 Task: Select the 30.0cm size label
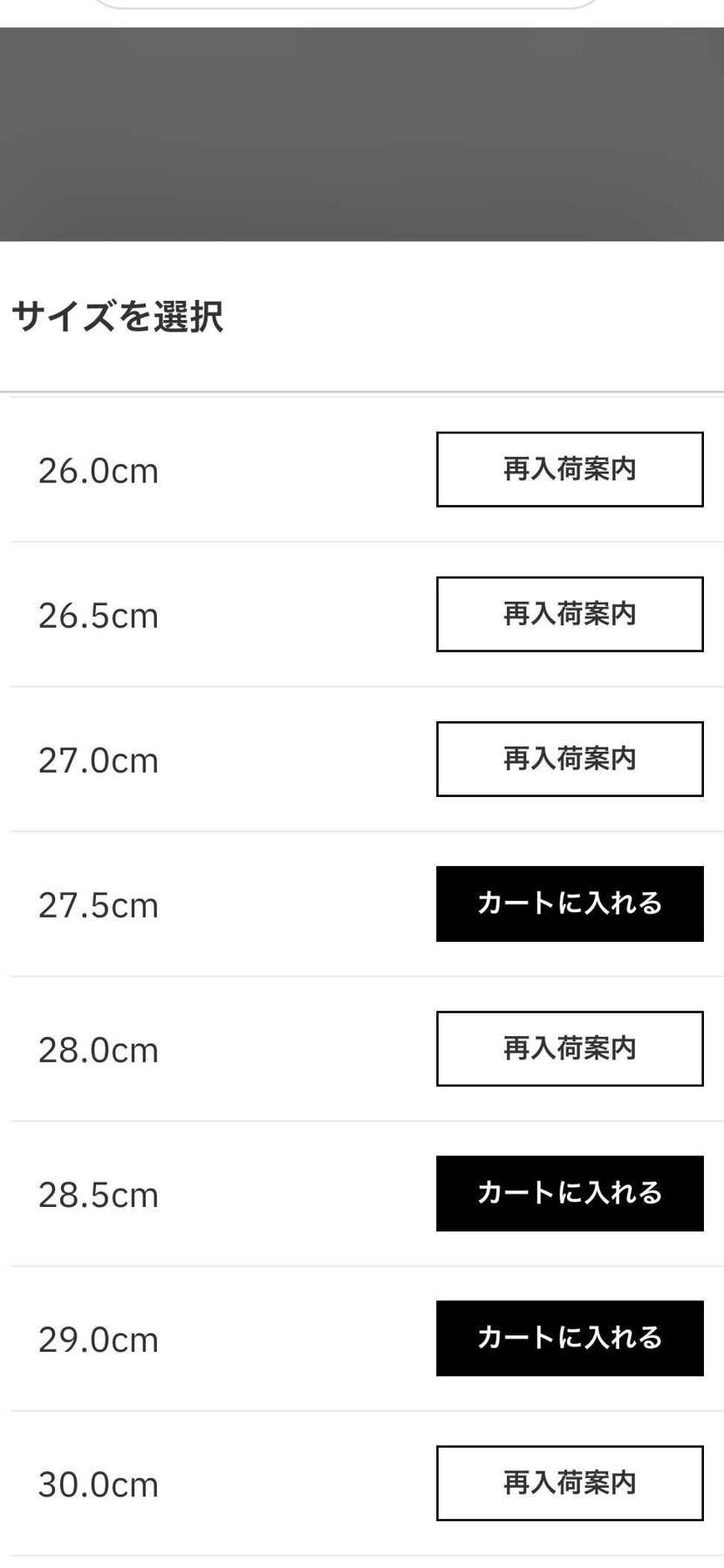coord(98,1483)
